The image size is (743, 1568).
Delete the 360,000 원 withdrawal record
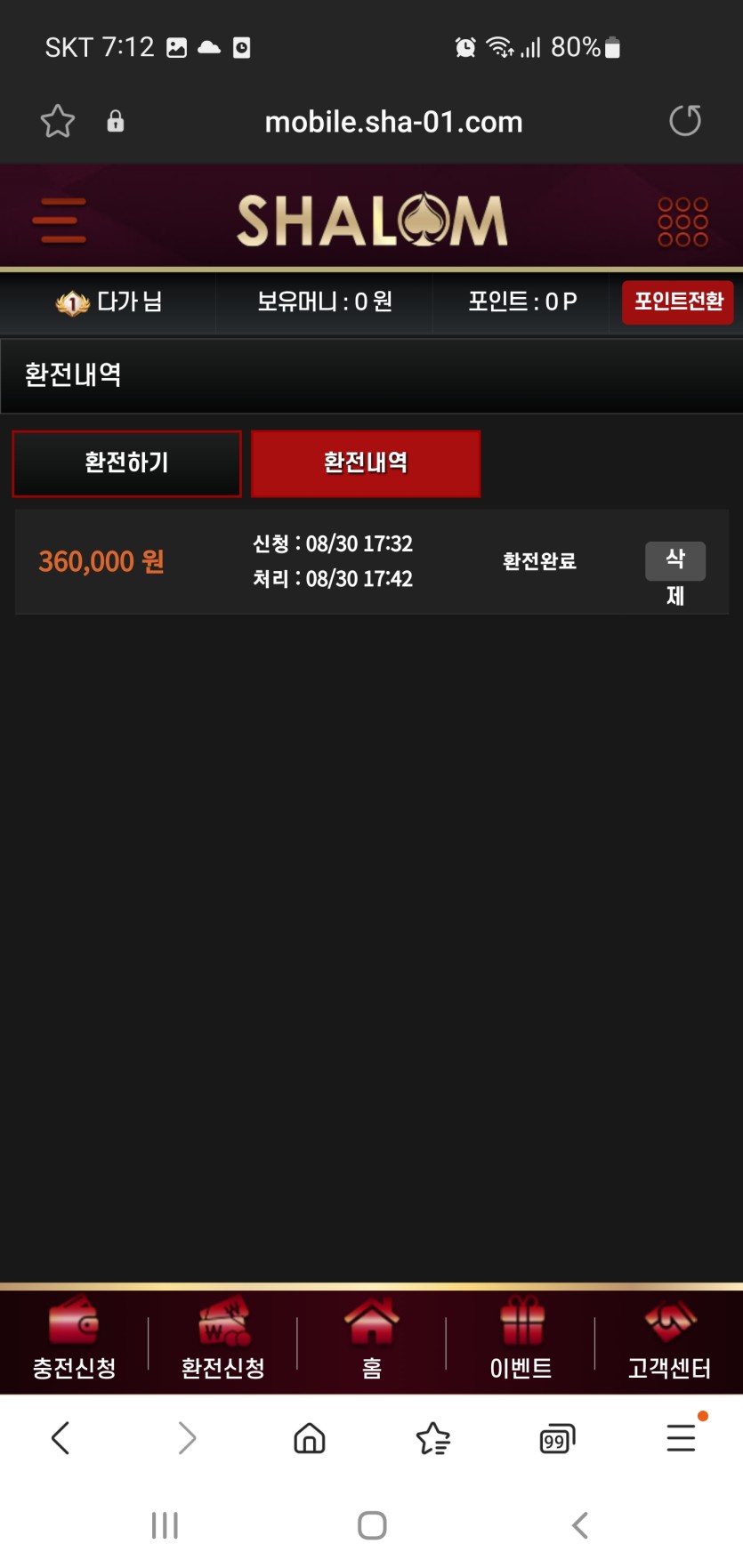pyautogui.click(x=675, y=562)
